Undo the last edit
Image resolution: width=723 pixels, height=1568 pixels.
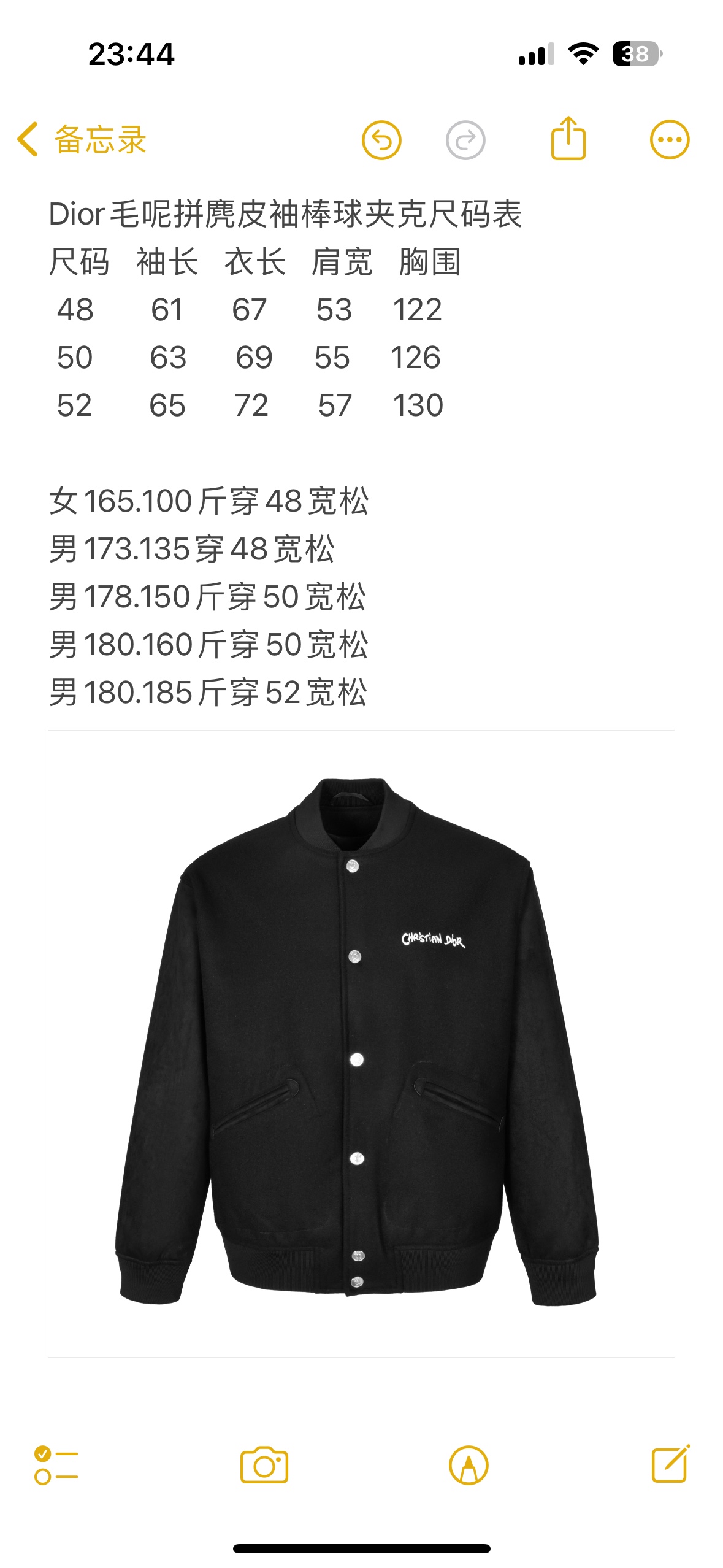click(381, 140)
